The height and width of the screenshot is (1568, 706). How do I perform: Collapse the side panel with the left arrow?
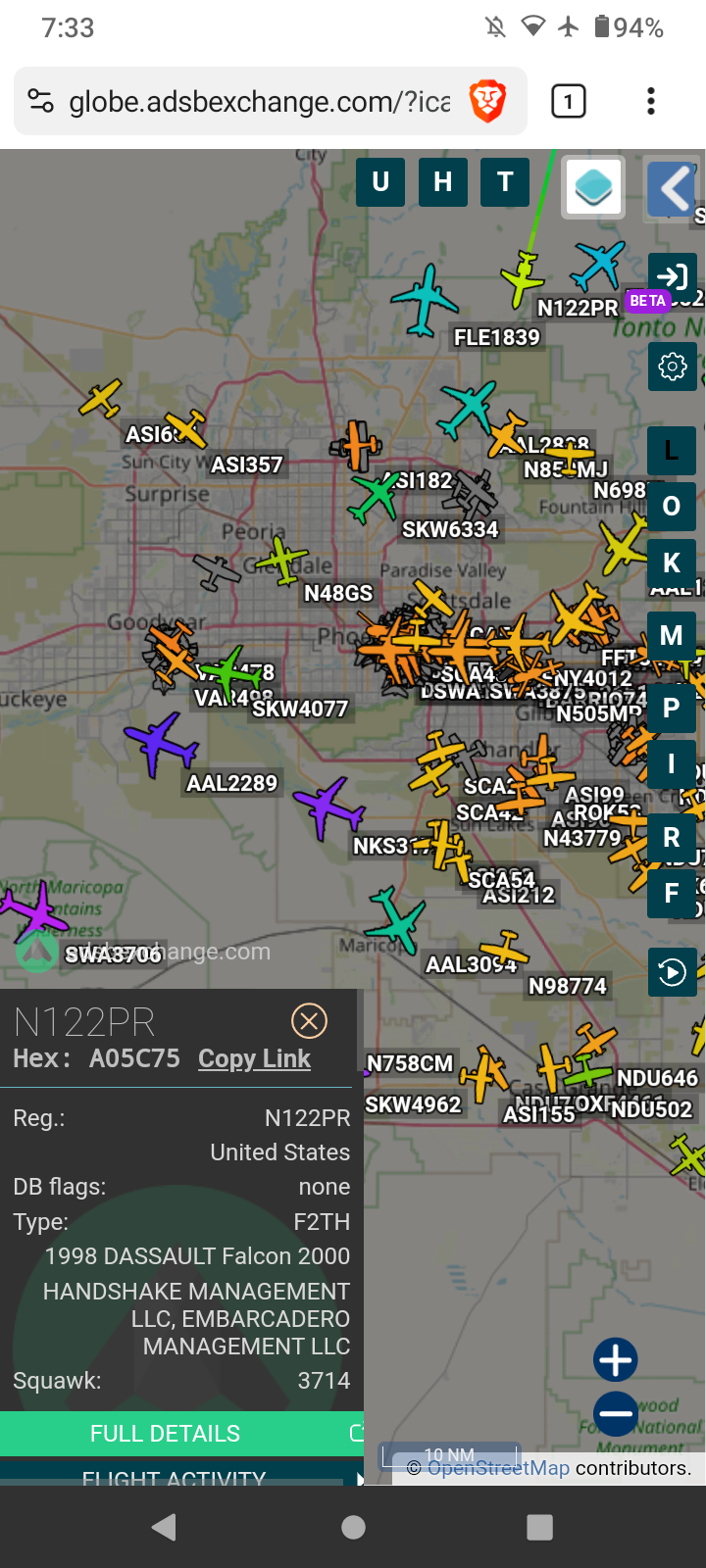pyautogui.click(x=673, y=188)
